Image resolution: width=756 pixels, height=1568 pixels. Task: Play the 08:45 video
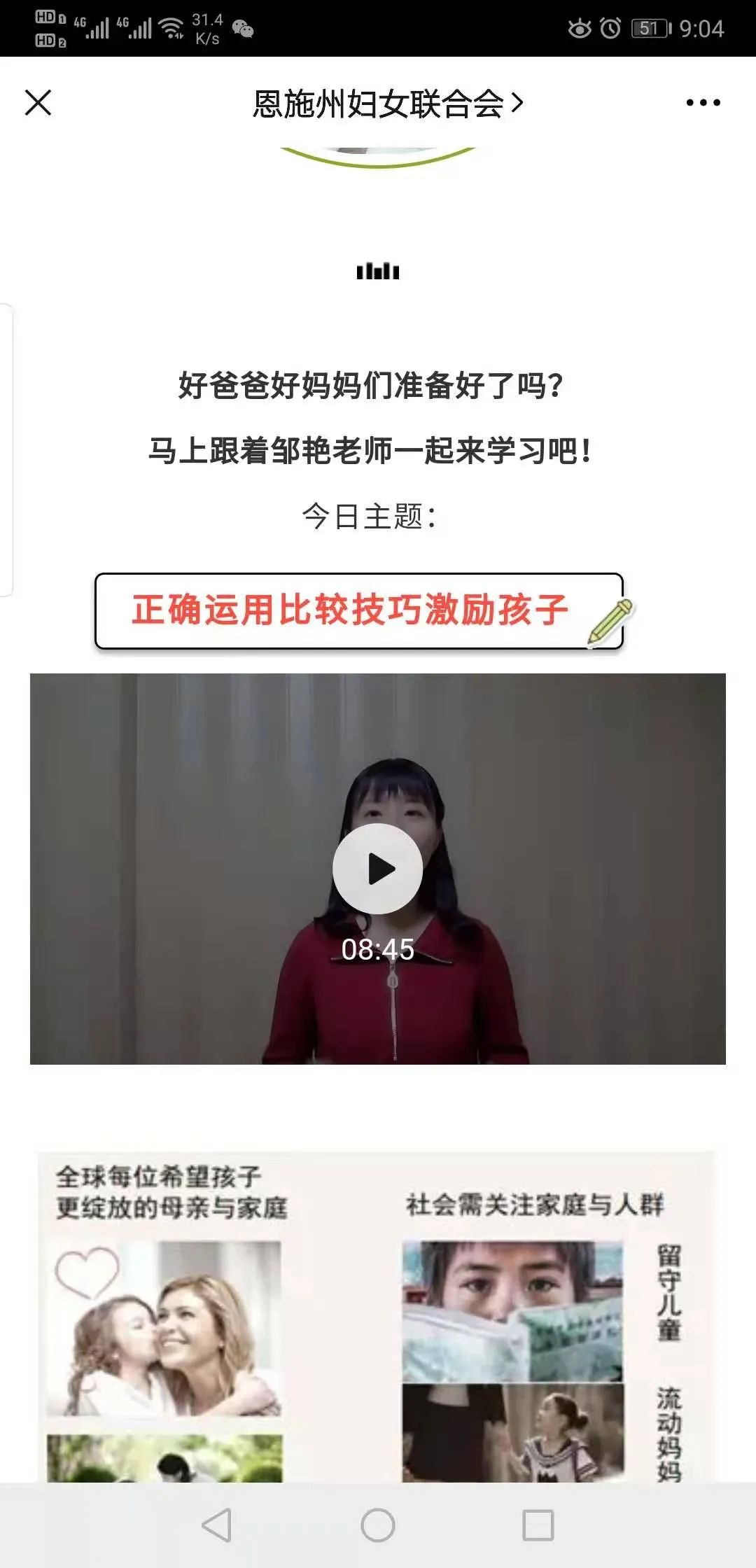[x=377, y=869]
